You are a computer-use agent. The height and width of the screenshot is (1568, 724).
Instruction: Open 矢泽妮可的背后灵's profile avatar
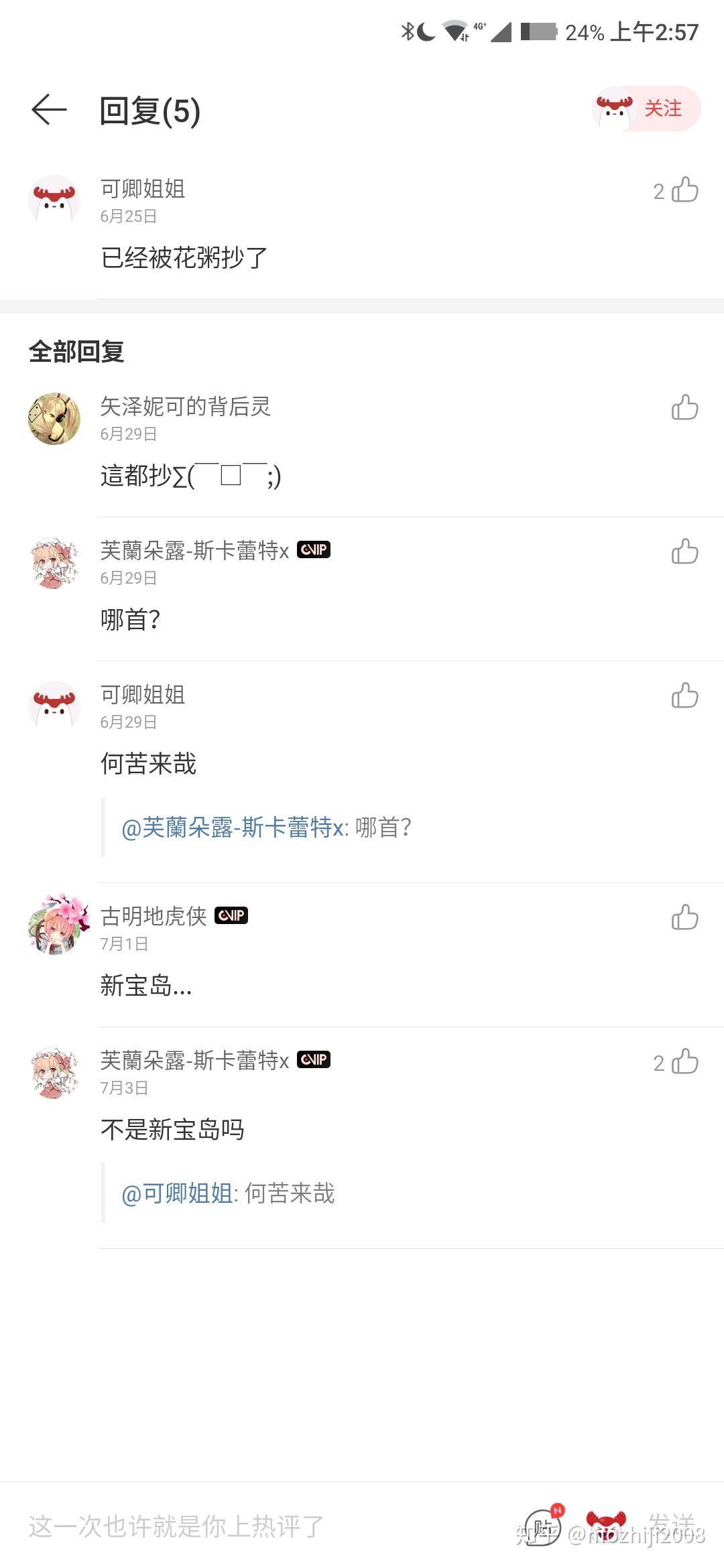click(x=54, y=419)
